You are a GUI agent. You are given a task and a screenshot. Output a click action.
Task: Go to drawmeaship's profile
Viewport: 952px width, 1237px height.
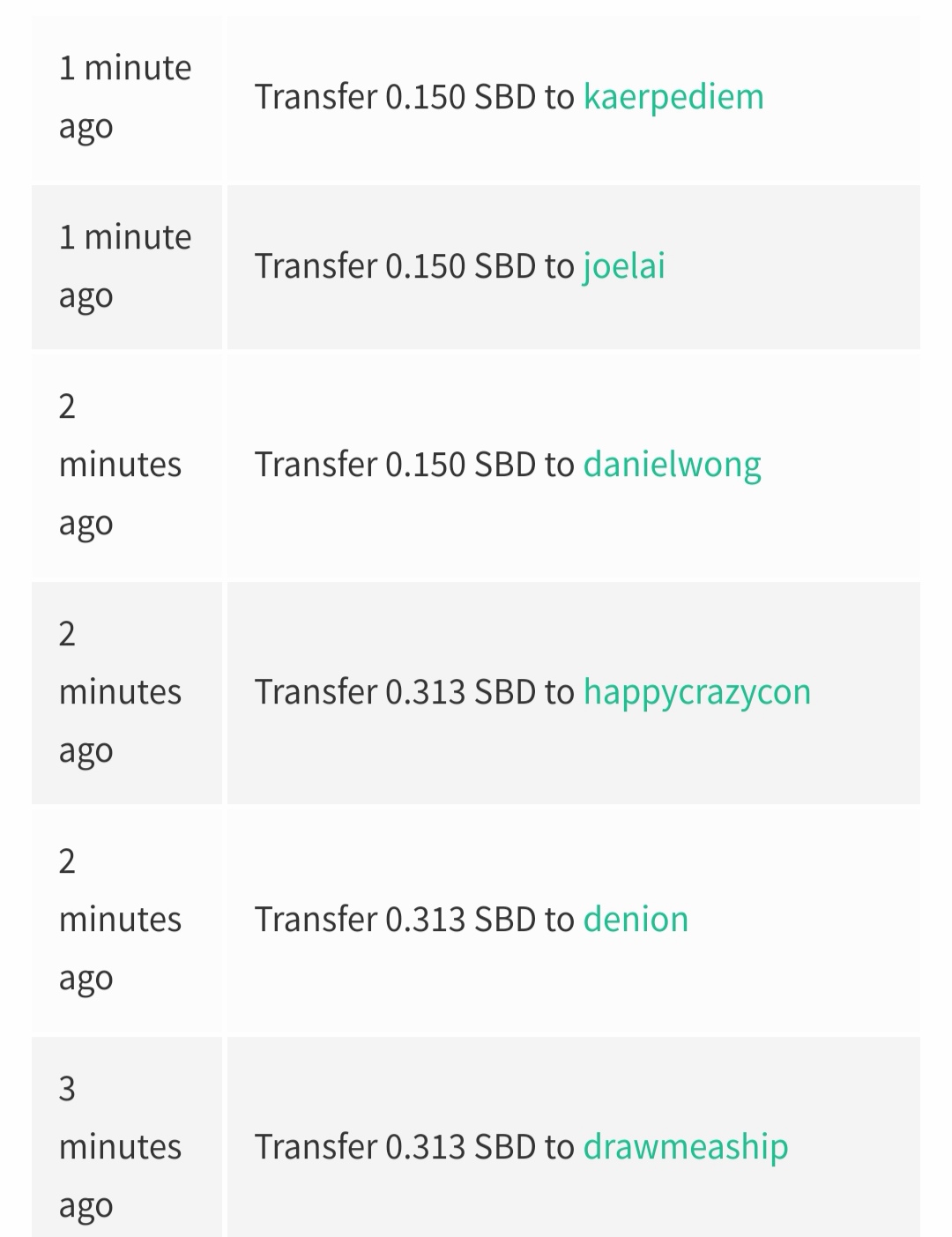[x=685, y=1147]
